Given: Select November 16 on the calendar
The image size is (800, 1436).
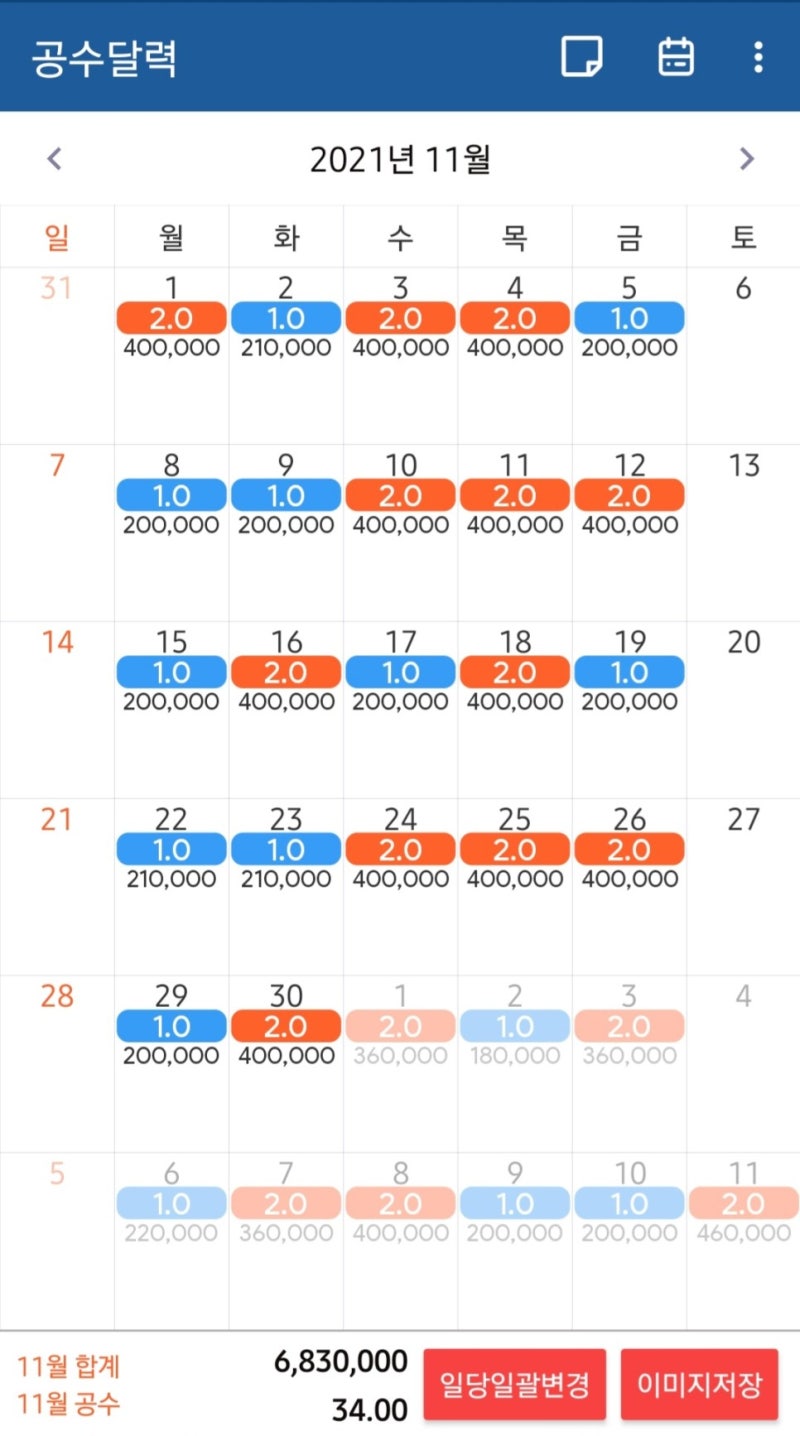Looking at the screenshot, I should coord(286,710).
